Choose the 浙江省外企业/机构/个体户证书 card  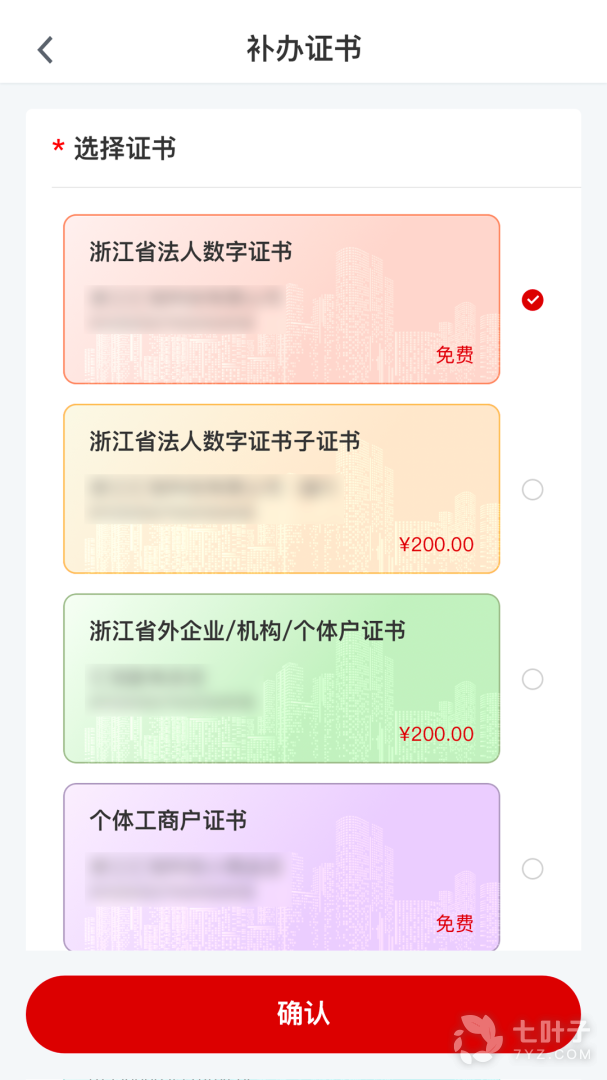(281, 678)
